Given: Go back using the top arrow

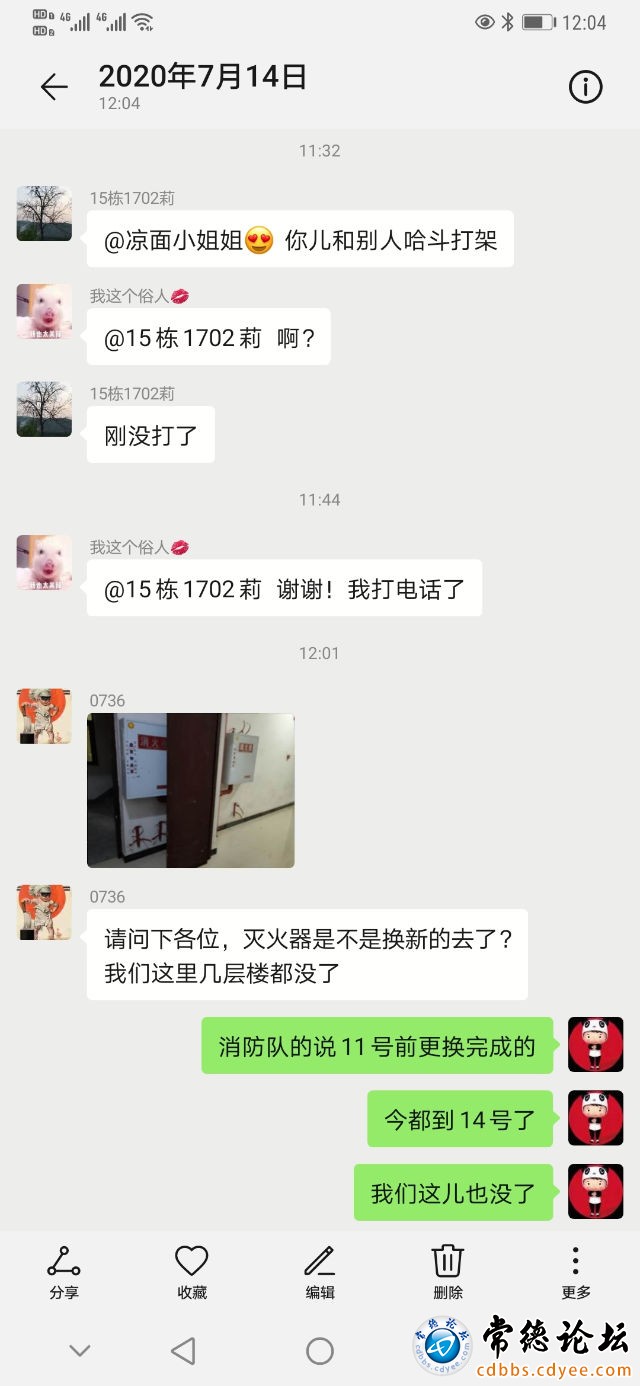Looking at the screenshot, I should pos(54,87).
